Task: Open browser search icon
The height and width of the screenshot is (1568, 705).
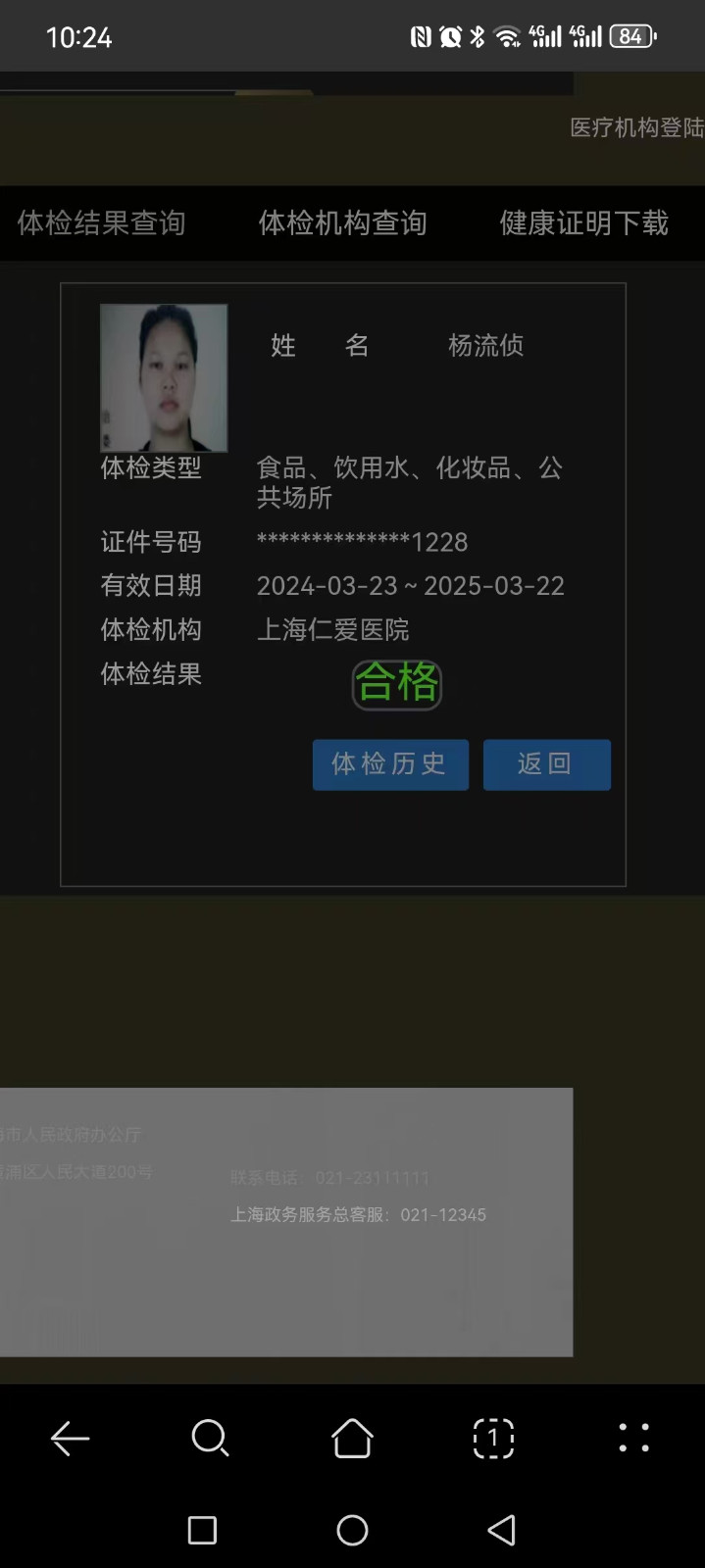Action: (210, 1439)
